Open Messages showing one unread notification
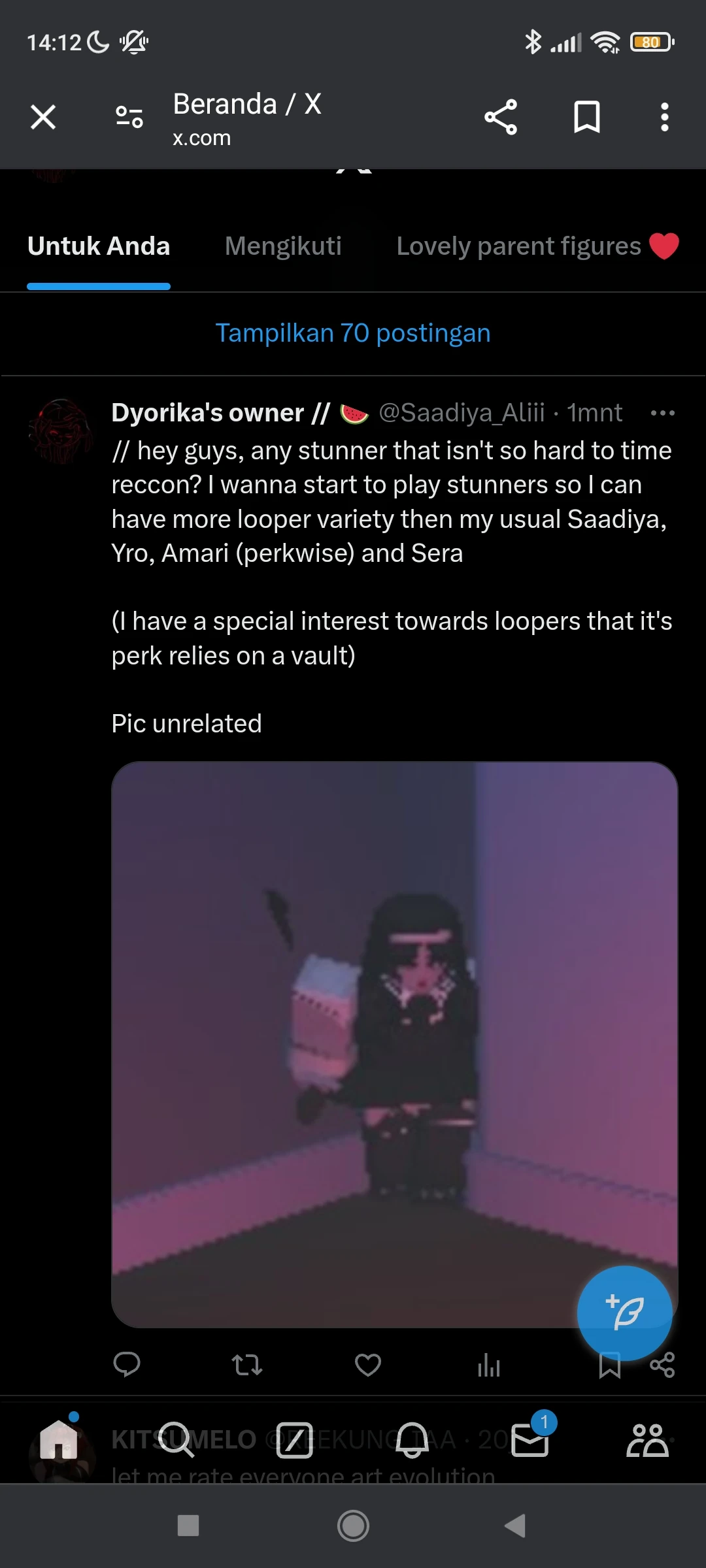Screen dimensions: 706x1568 [x=529, y=1441]
